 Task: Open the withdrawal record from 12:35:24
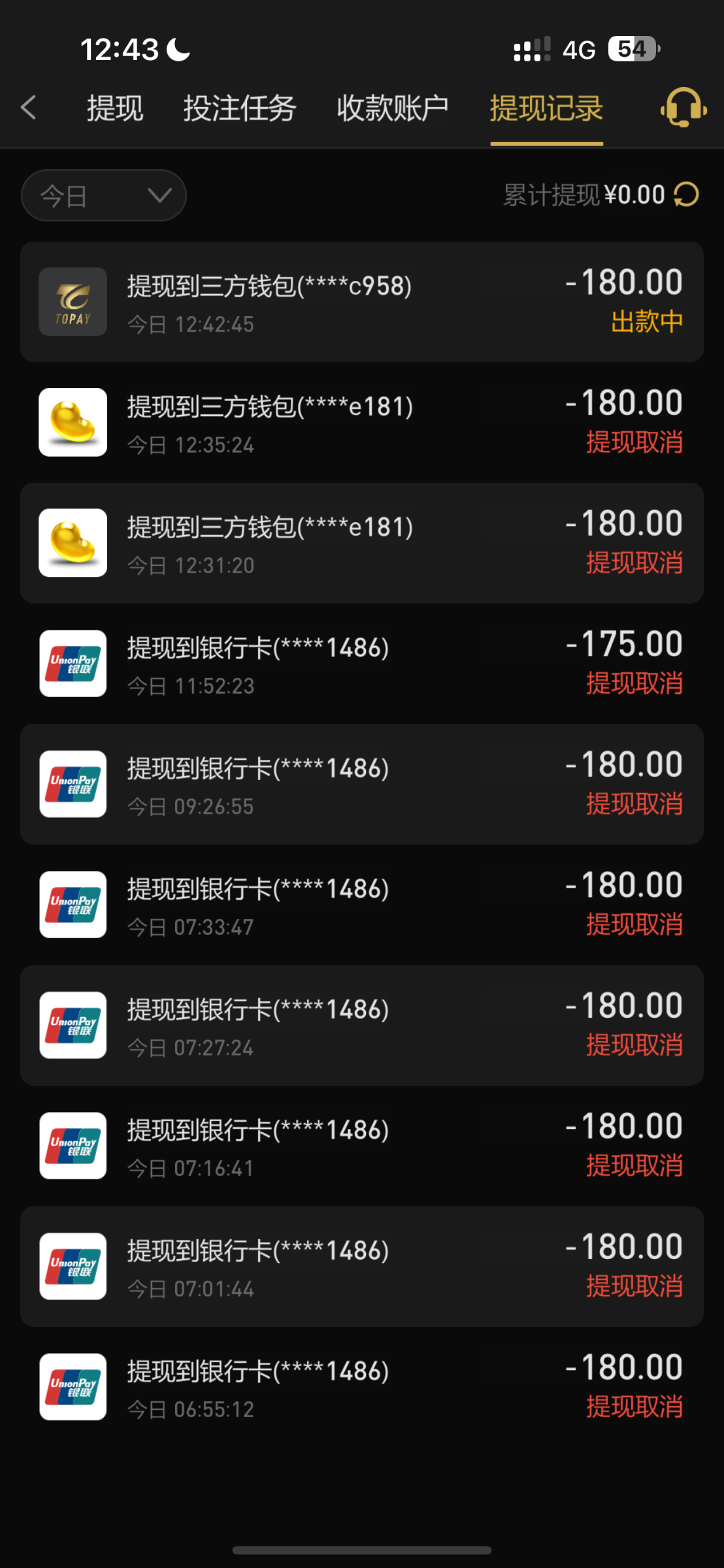[362, 423]
